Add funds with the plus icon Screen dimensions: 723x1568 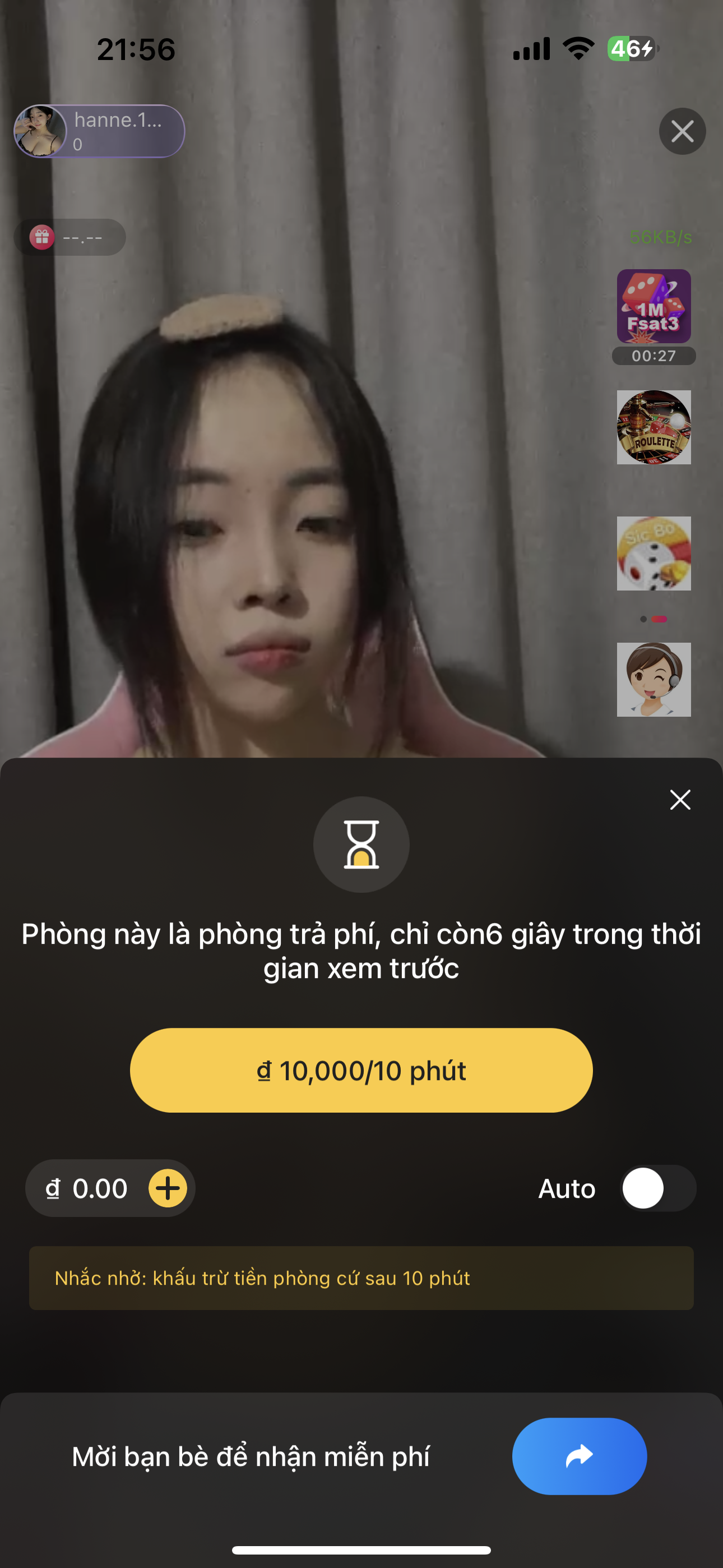(x=168, y=1188)
